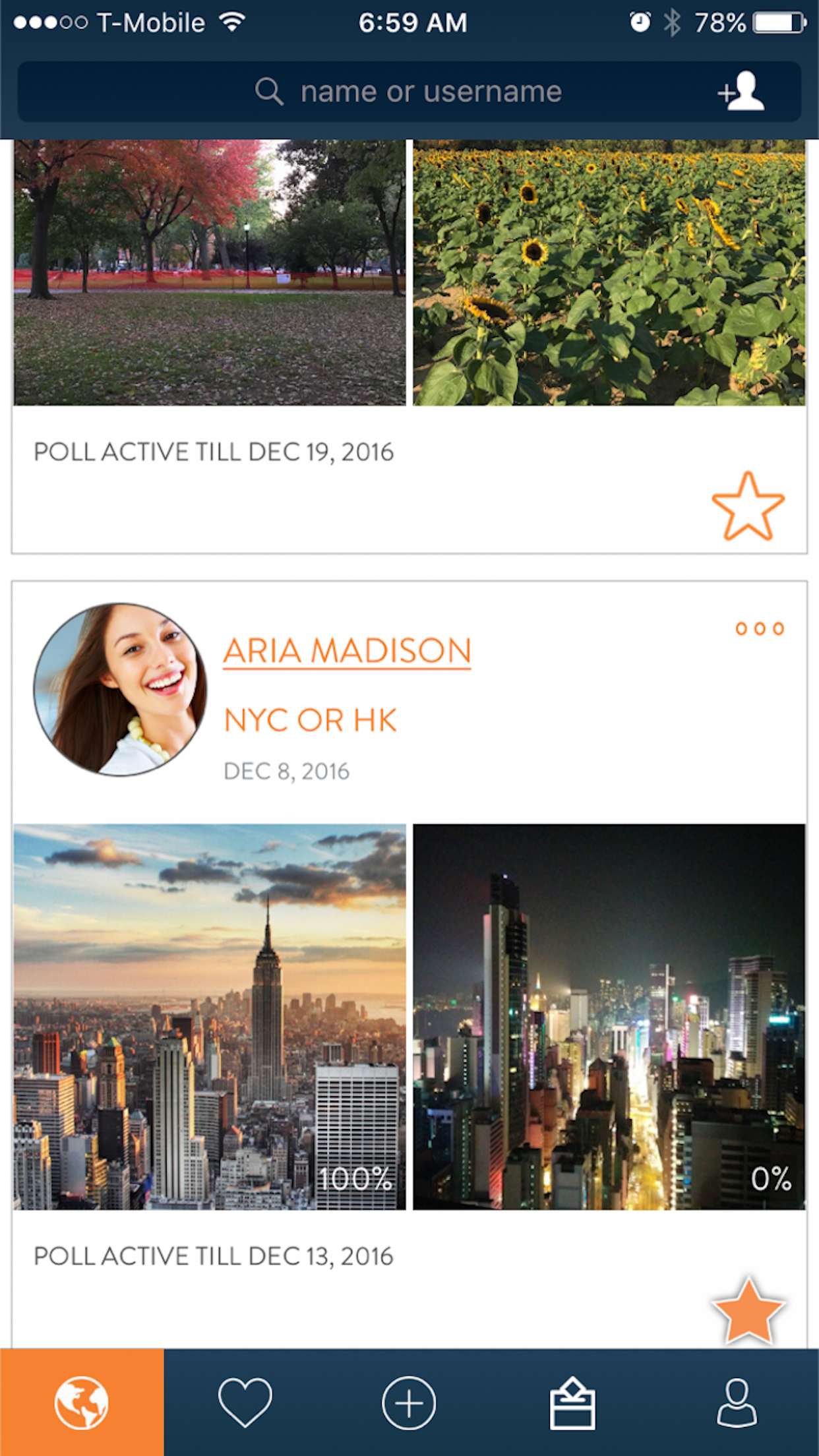The height and width of the screenshot is (1456, 819).
Task: Select the Hong Kong night photo
Action: click(x=609, y=1017)
